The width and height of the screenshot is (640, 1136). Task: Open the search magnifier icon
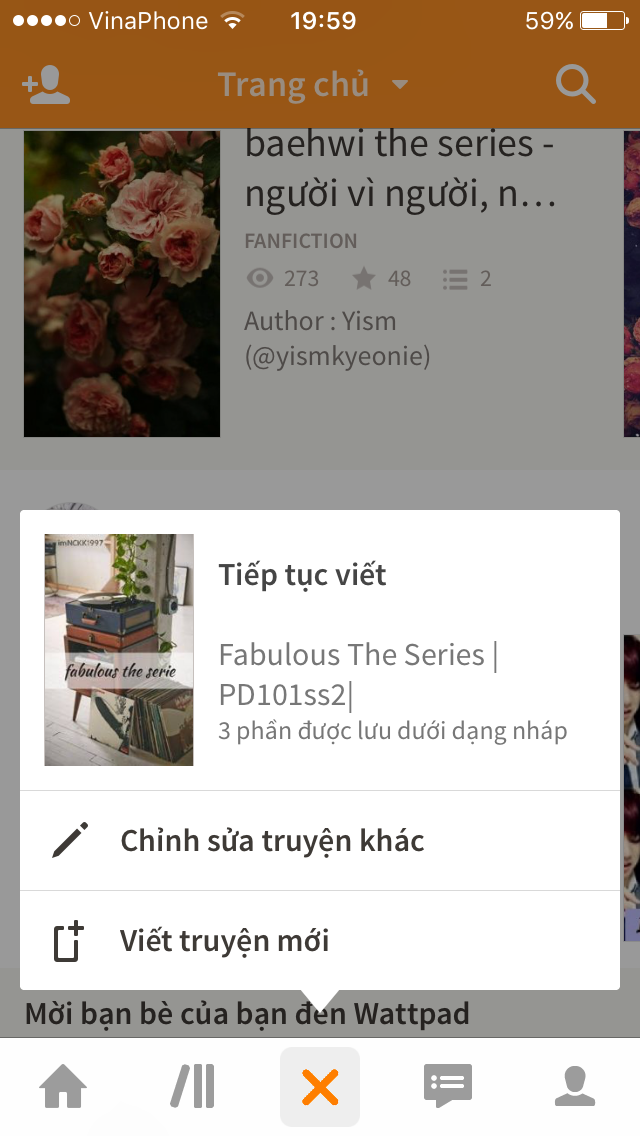[575, 85]
